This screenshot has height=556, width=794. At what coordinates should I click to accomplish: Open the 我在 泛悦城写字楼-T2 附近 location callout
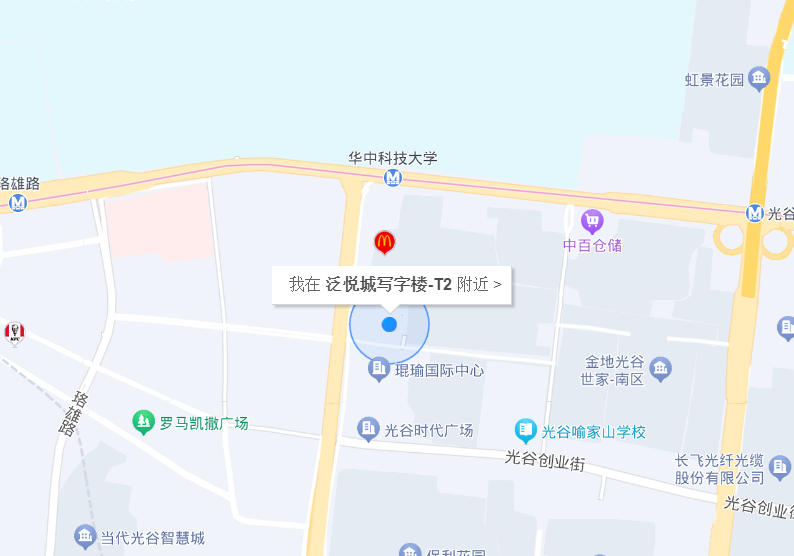click(x=392, y=284)
